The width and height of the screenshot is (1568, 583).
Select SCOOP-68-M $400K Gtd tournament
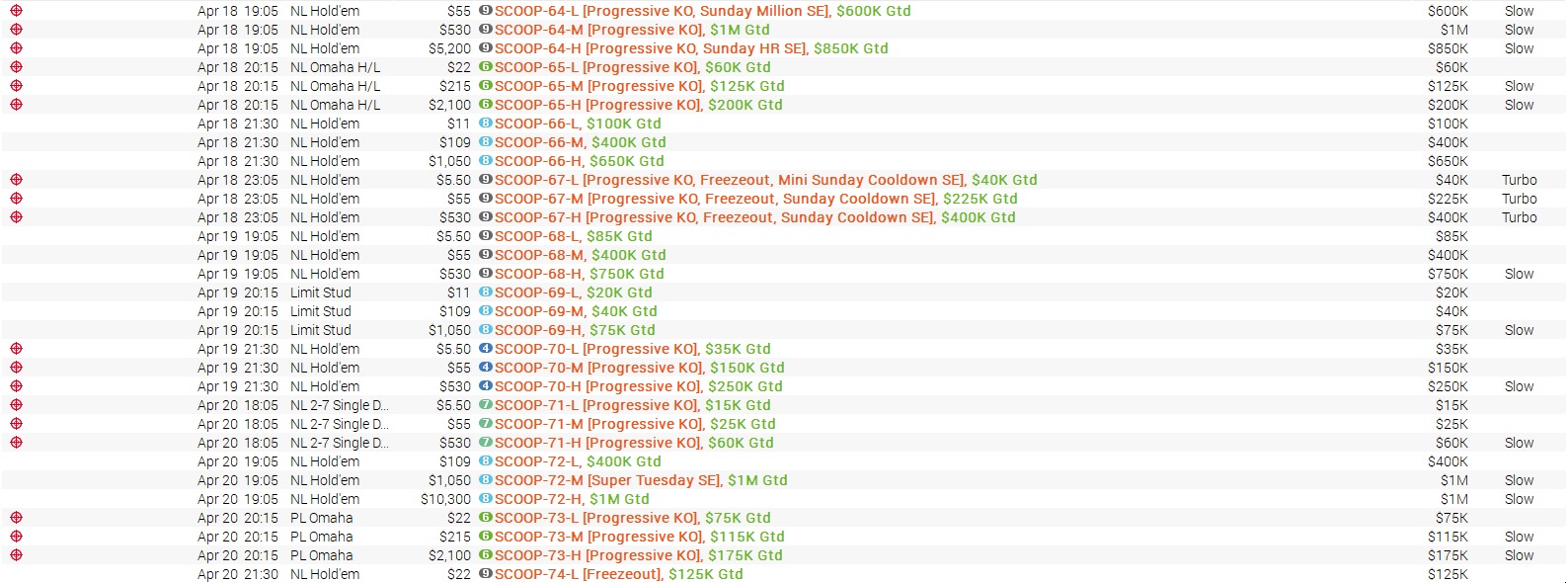point(580,255)
